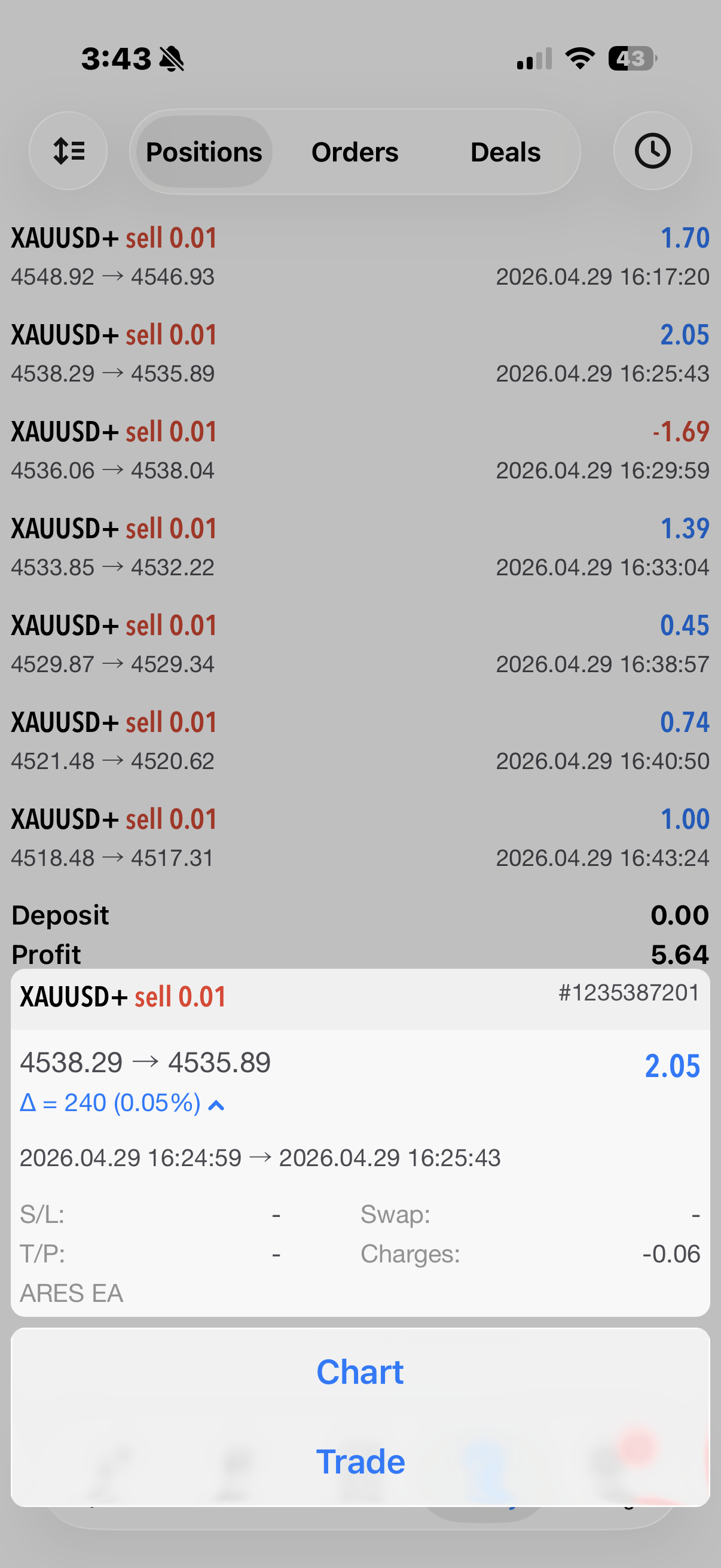Open the sort options icon
721x1568 pixels.
[x=68, y=151]
